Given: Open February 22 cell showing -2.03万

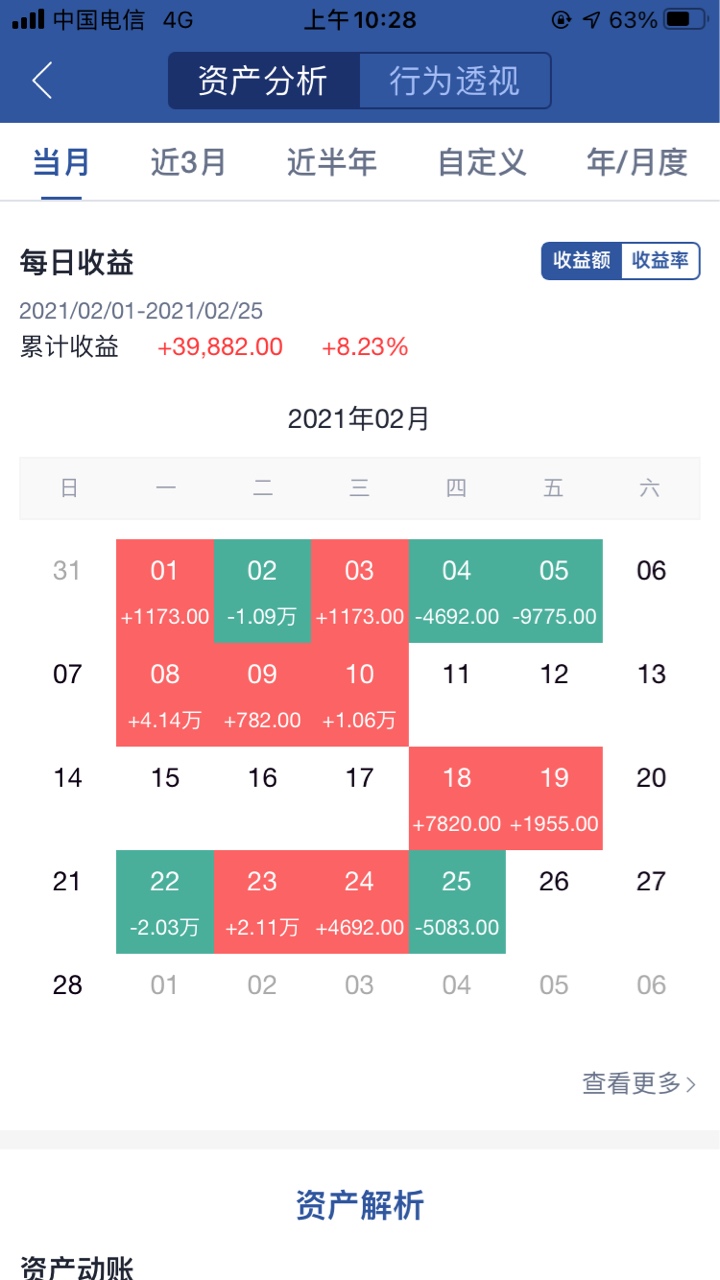Looking at the screenshot, I should point(165,902).
